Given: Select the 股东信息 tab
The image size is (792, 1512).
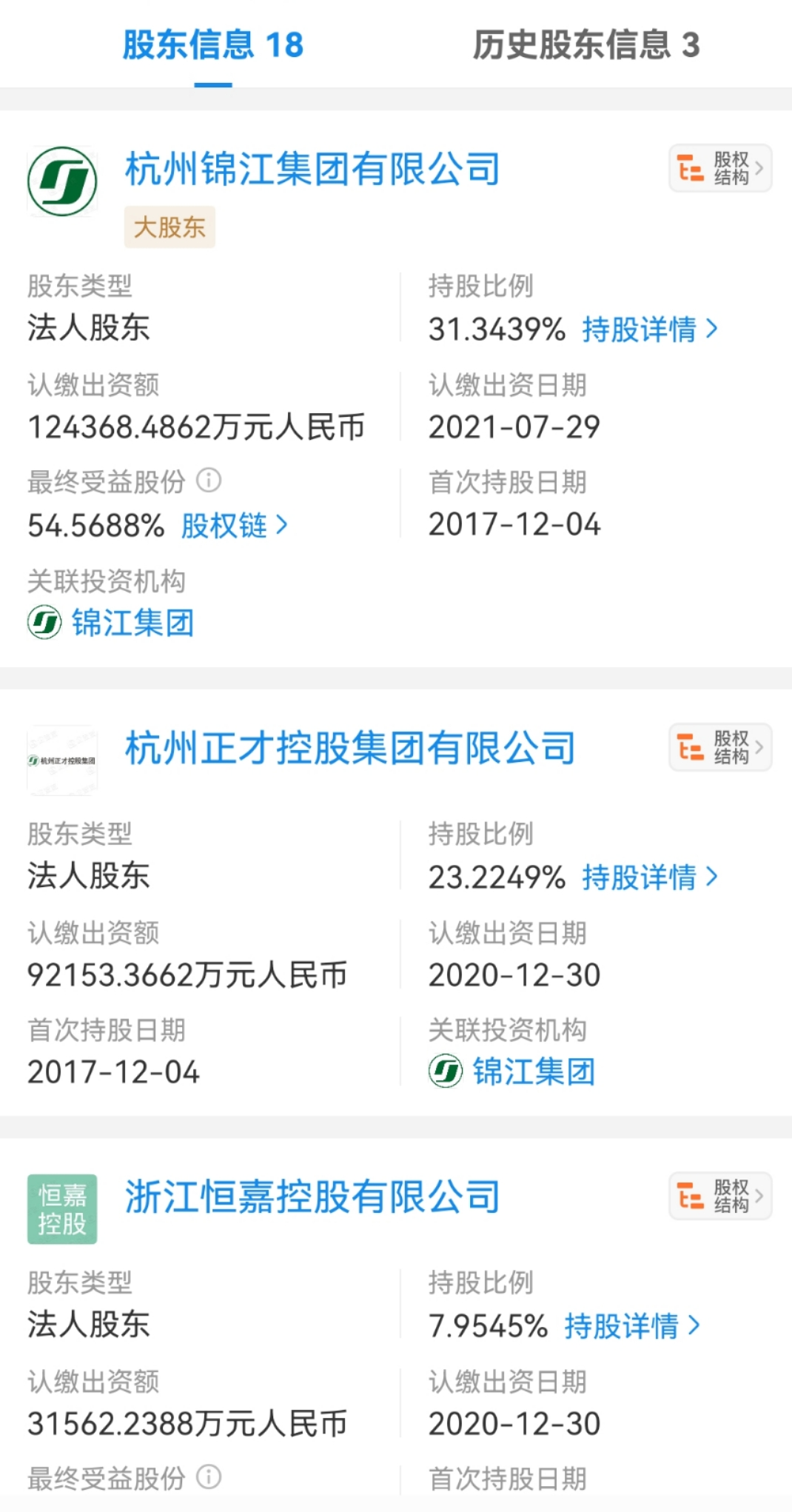Looking at the screenshot, I should (213, 45).
